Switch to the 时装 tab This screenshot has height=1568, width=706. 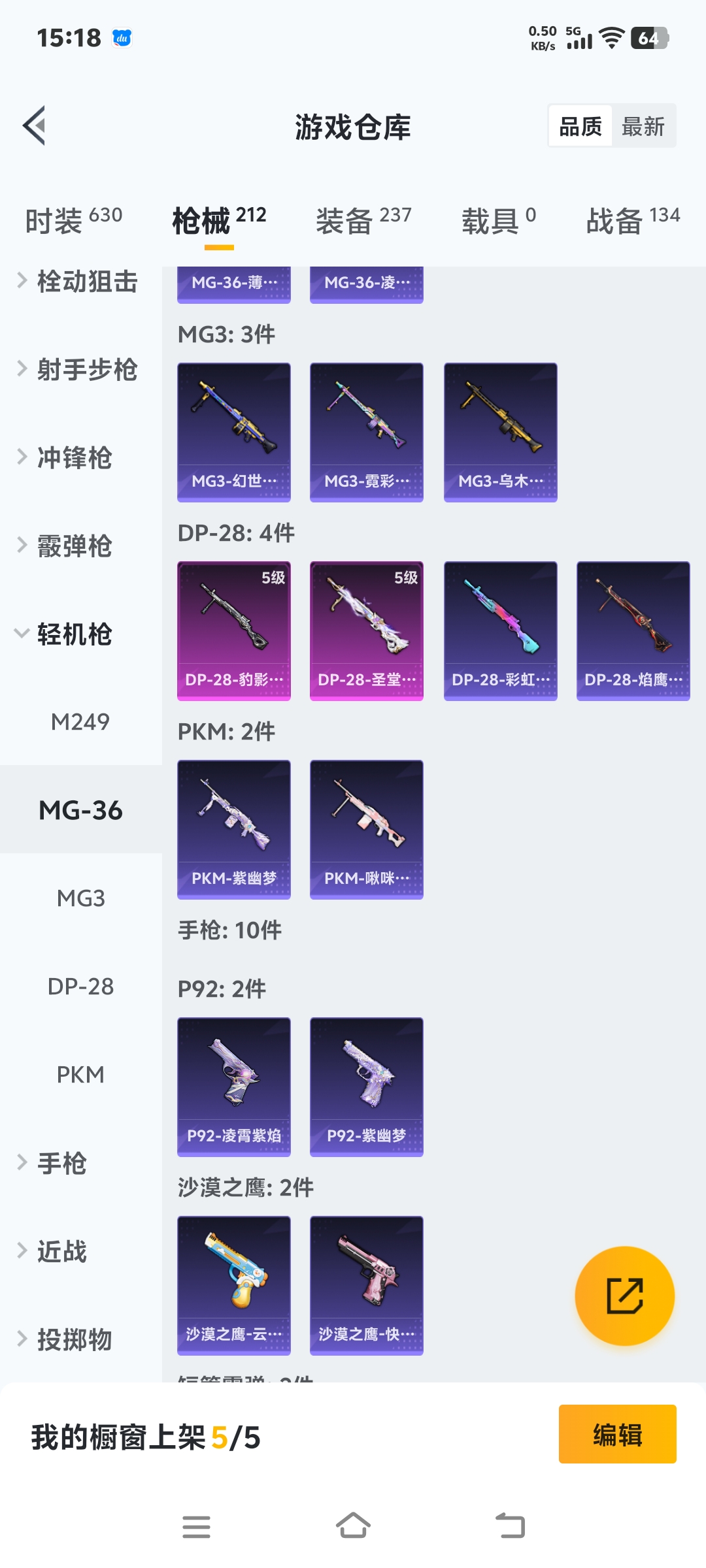73,220
